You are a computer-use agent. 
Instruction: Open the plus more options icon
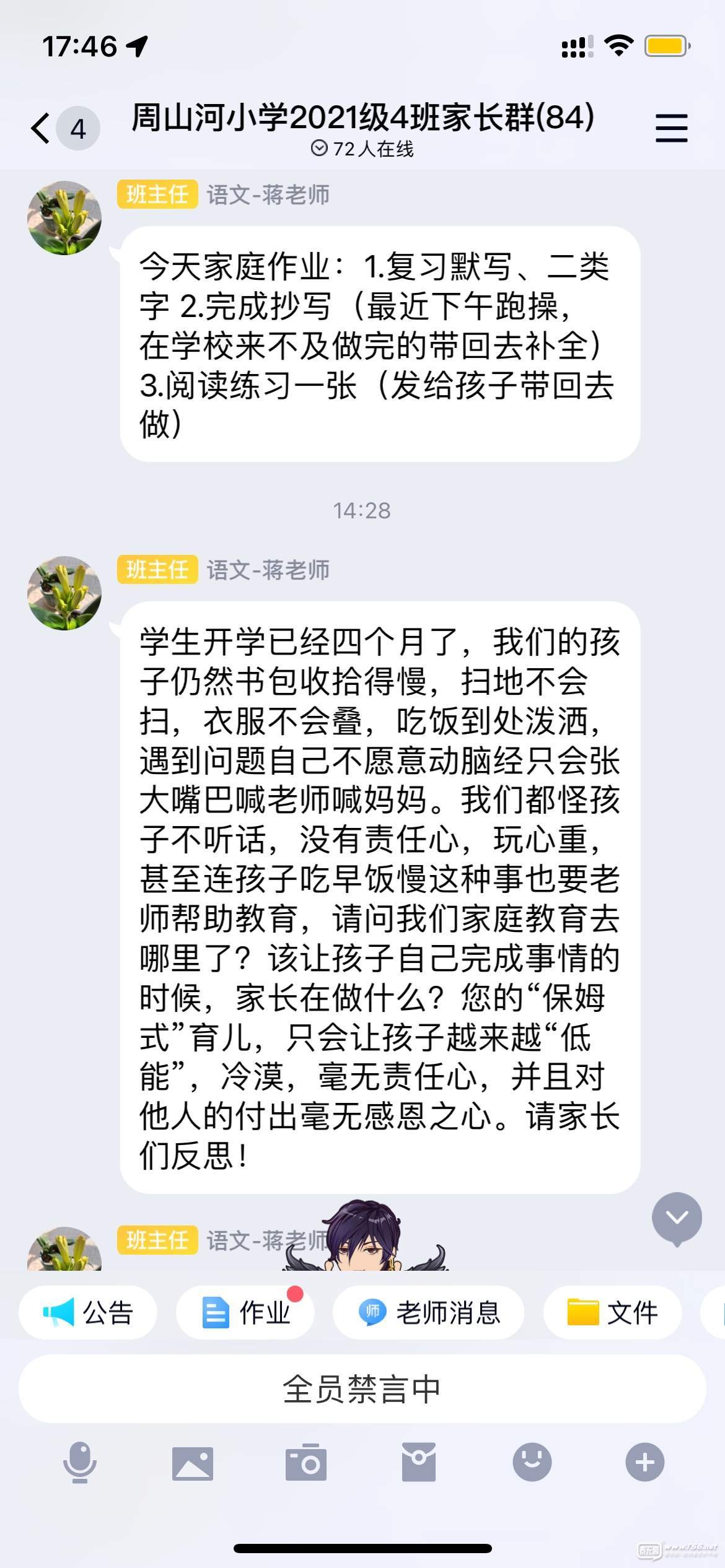(x=644, y=1462)
